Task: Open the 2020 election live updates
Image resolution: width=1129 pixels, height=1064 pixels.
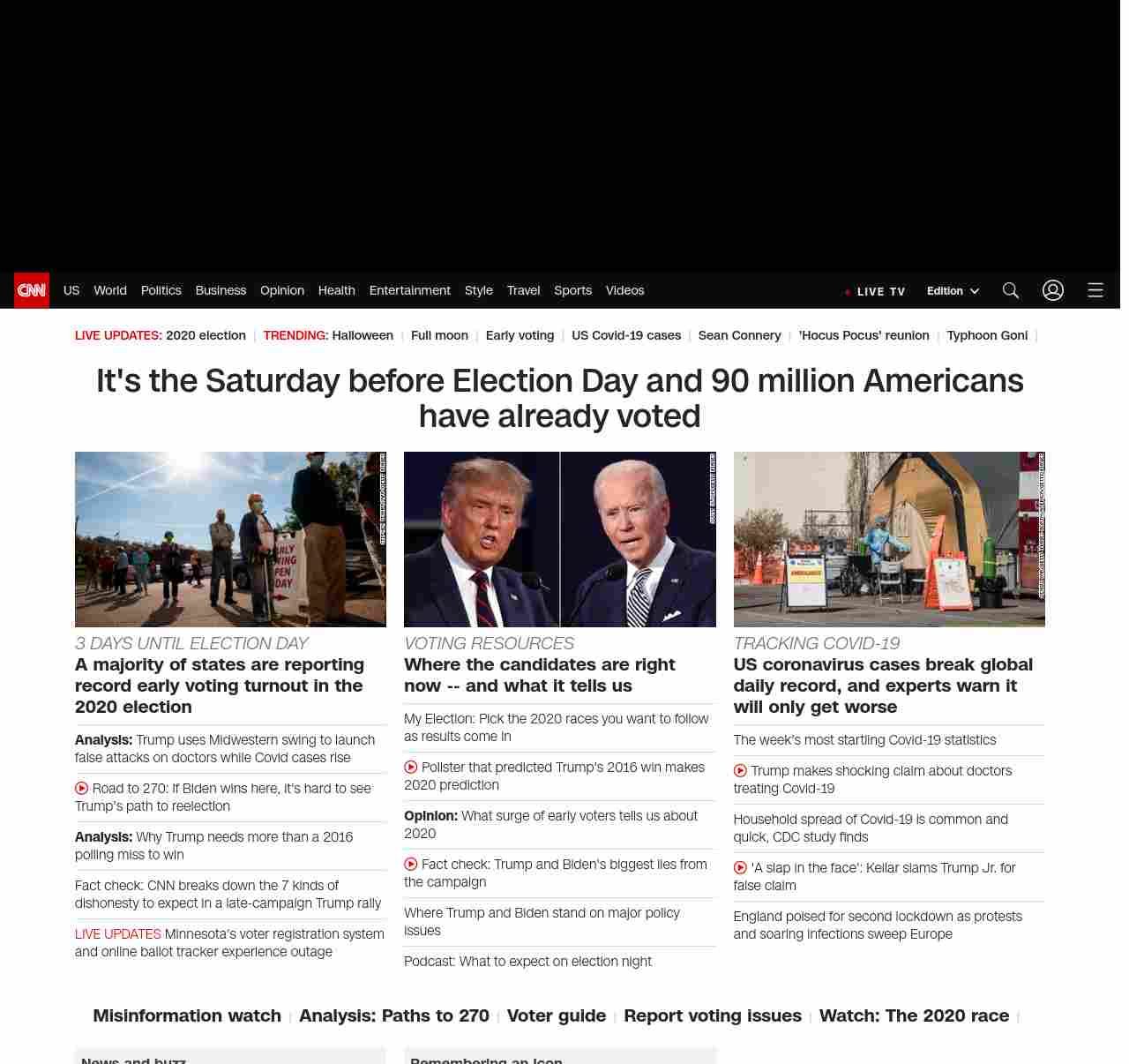Action: [205, 335]
